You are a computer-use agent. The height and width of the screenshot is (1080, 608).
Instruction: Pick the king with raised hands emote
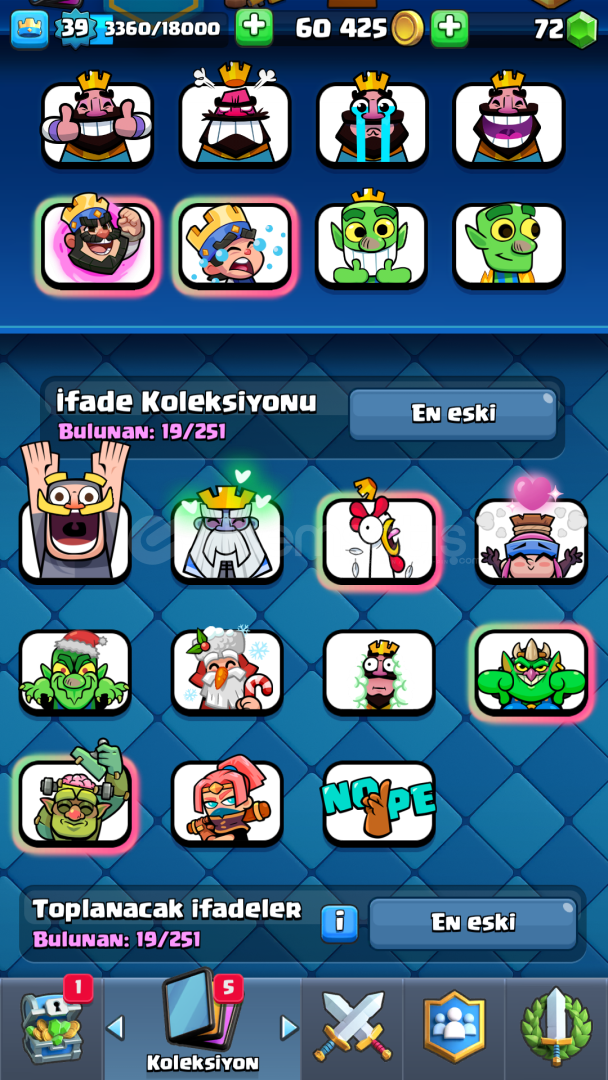pos(74,517)
